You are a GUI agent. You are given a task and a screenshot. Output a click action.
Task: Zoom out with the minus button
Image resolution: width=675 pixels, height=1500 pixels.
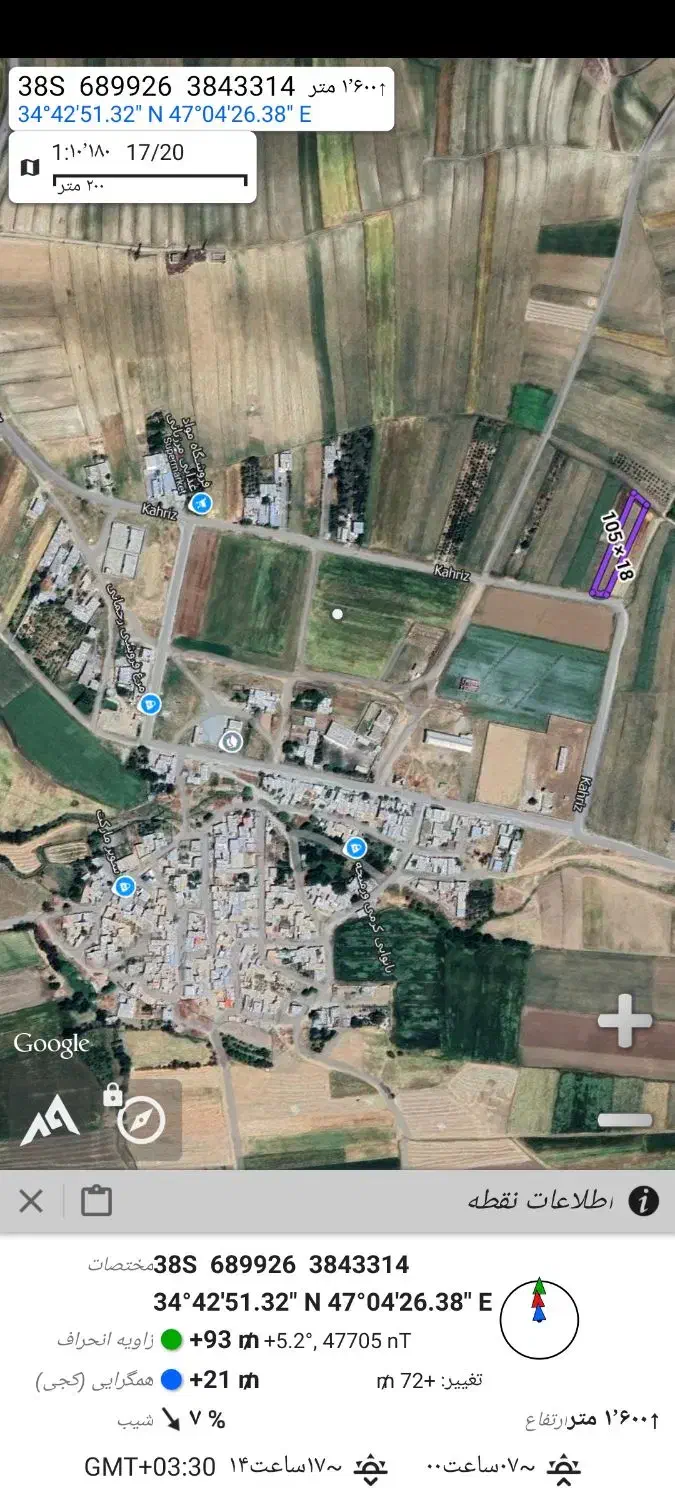[625, 1121]
